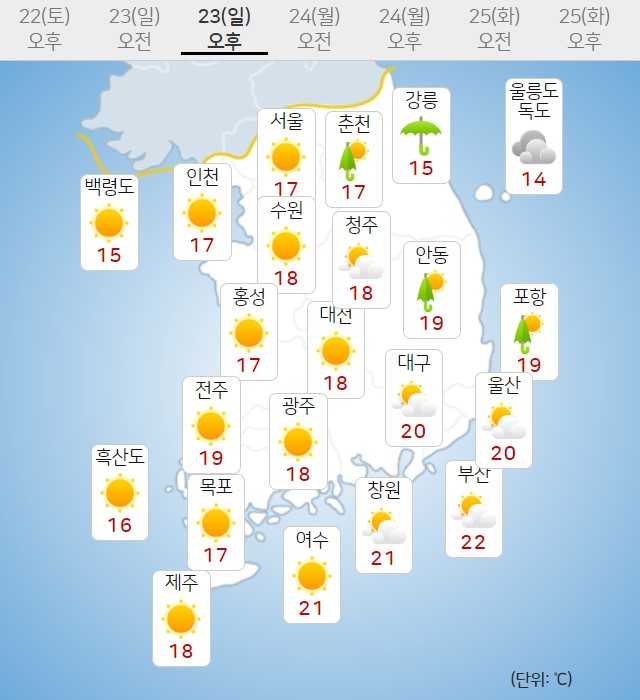This screenshot has width=640, height=700.
Task: Switch to the 25(화) 오전 tab
Action: (495, 28)
